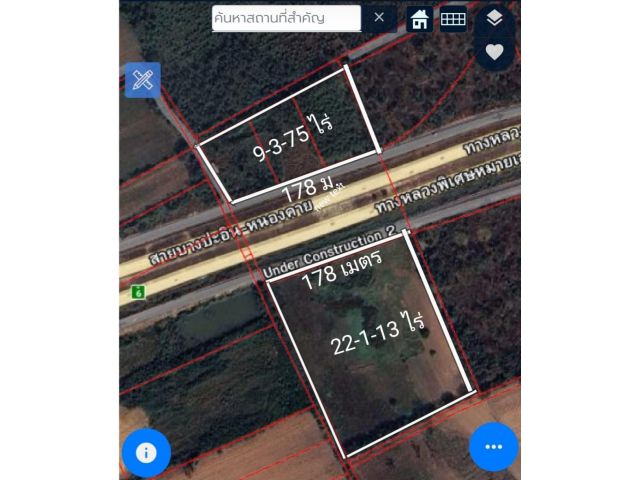Open the grid view icon
The image size is (640, 480).
453,18
